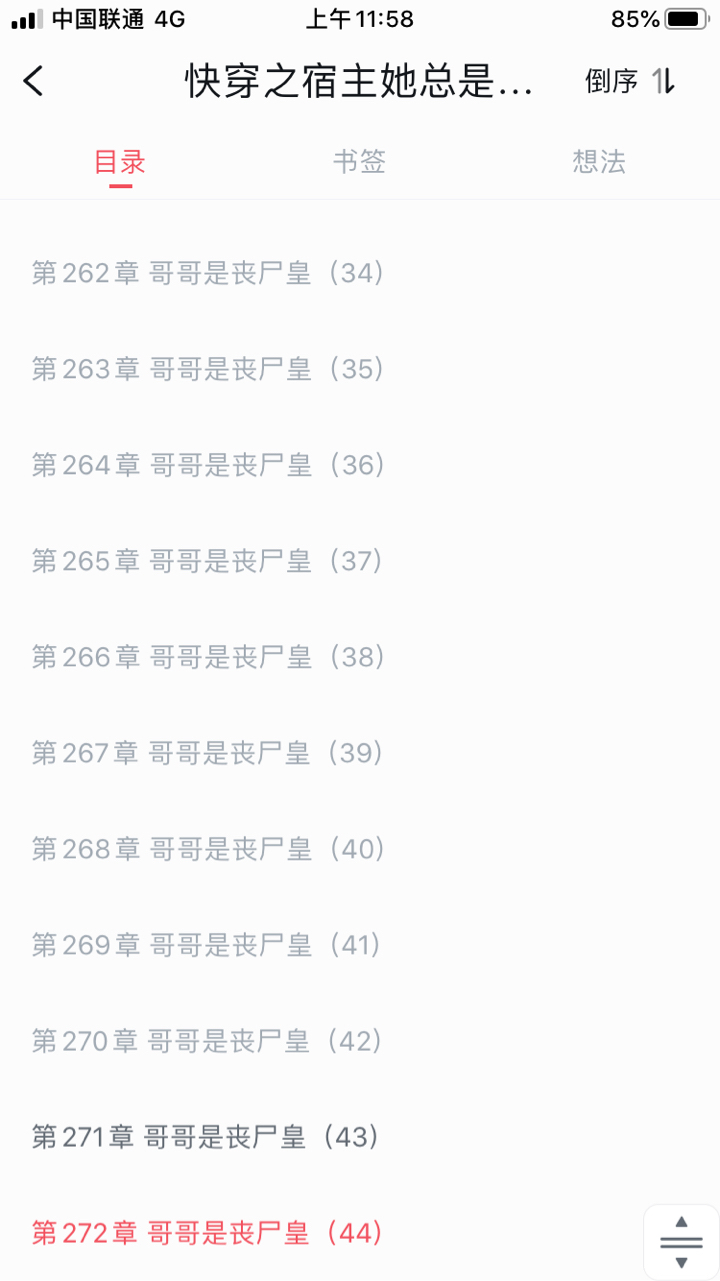Open chapter 第271章 哥哥是丧尸皇（43）
This screenshot has height=1281, width=720.
point(206,1137)
